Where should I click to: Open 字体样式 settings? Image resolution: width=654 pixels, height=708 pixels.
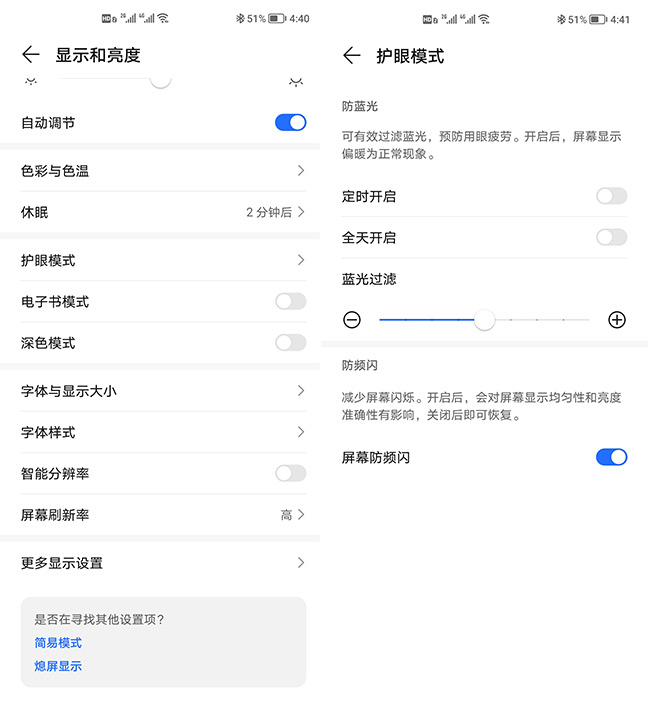coord(162,432)
